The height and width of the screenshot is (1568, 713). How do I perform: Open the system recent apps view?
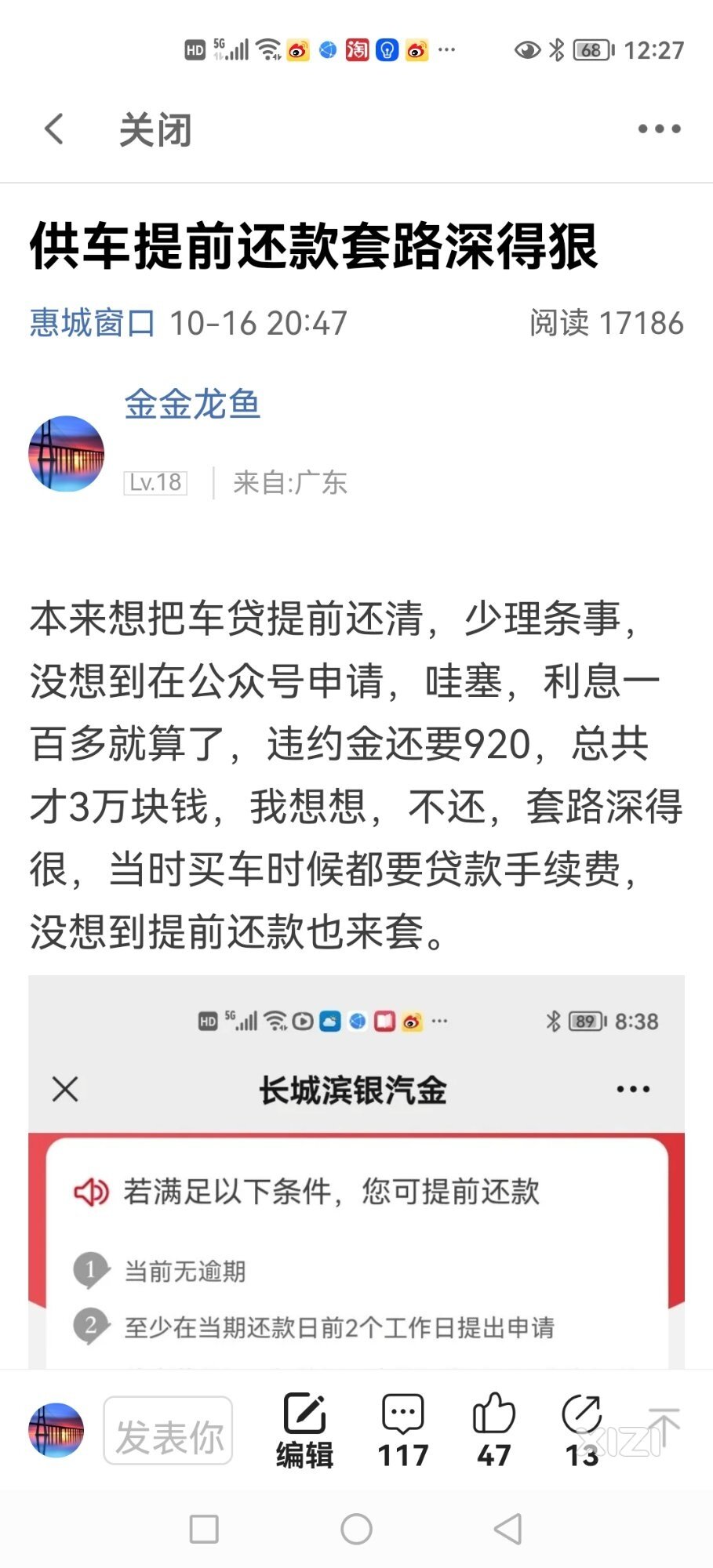pyautogui.click(x=204, y=1529)
